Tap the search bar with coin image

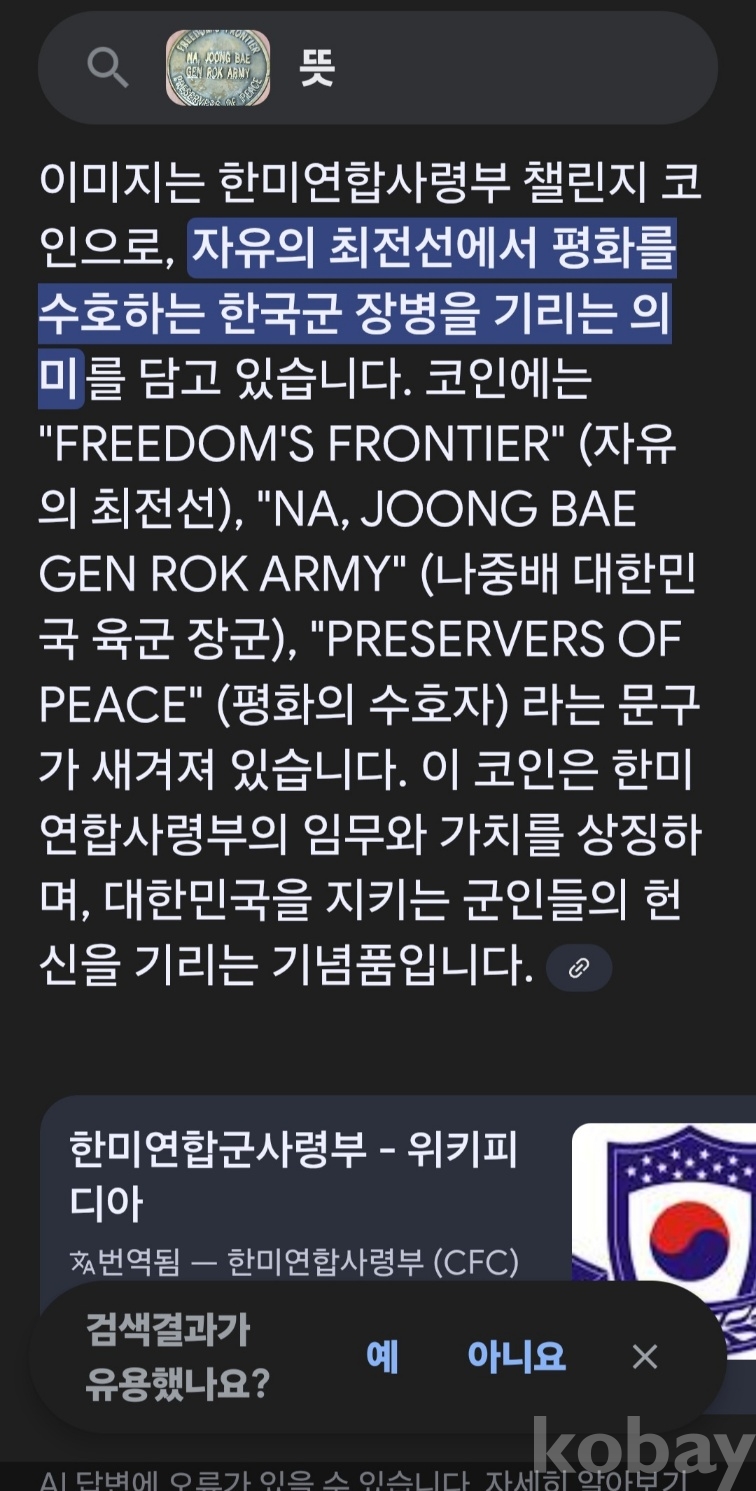[378, 68]
